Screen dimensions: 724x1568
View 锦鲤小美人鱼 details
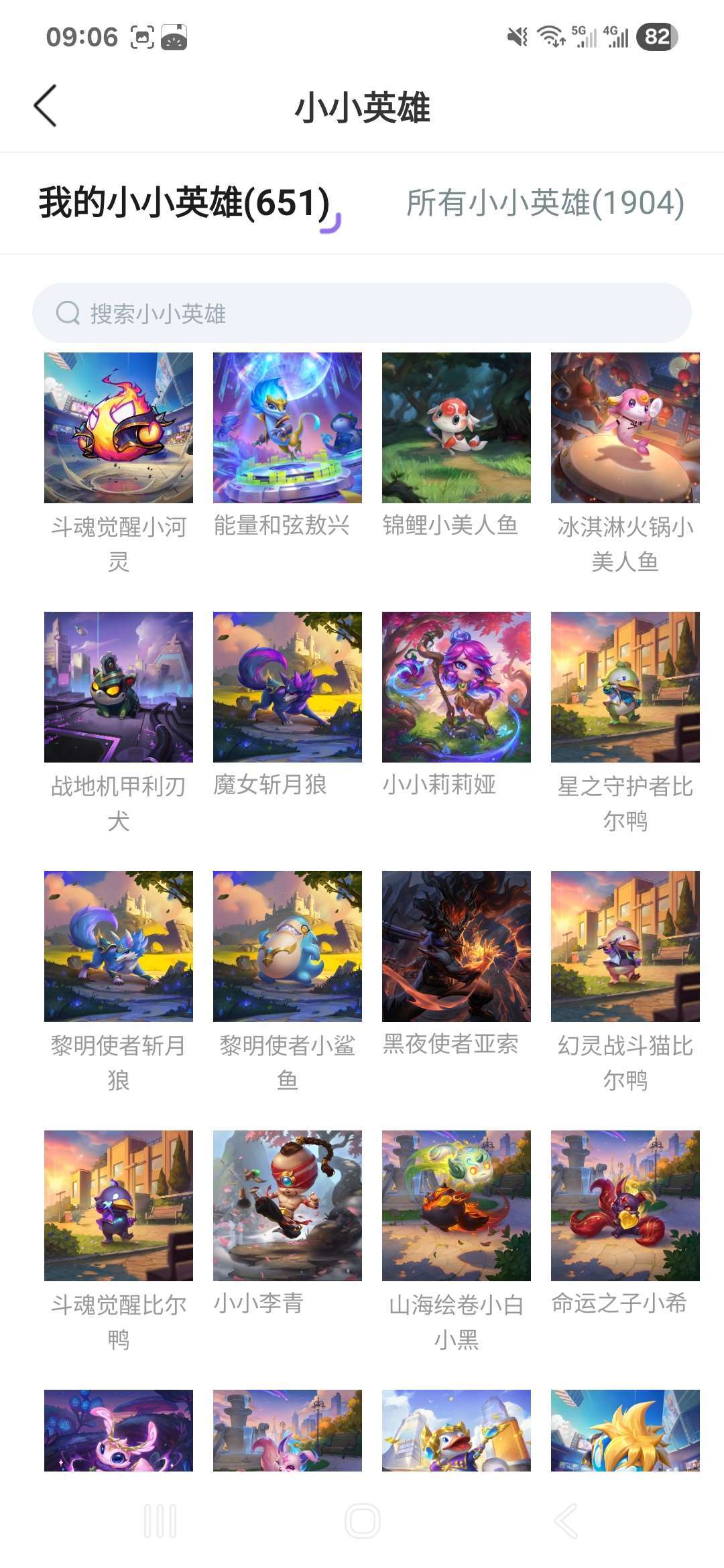click(x=457, y=428)
